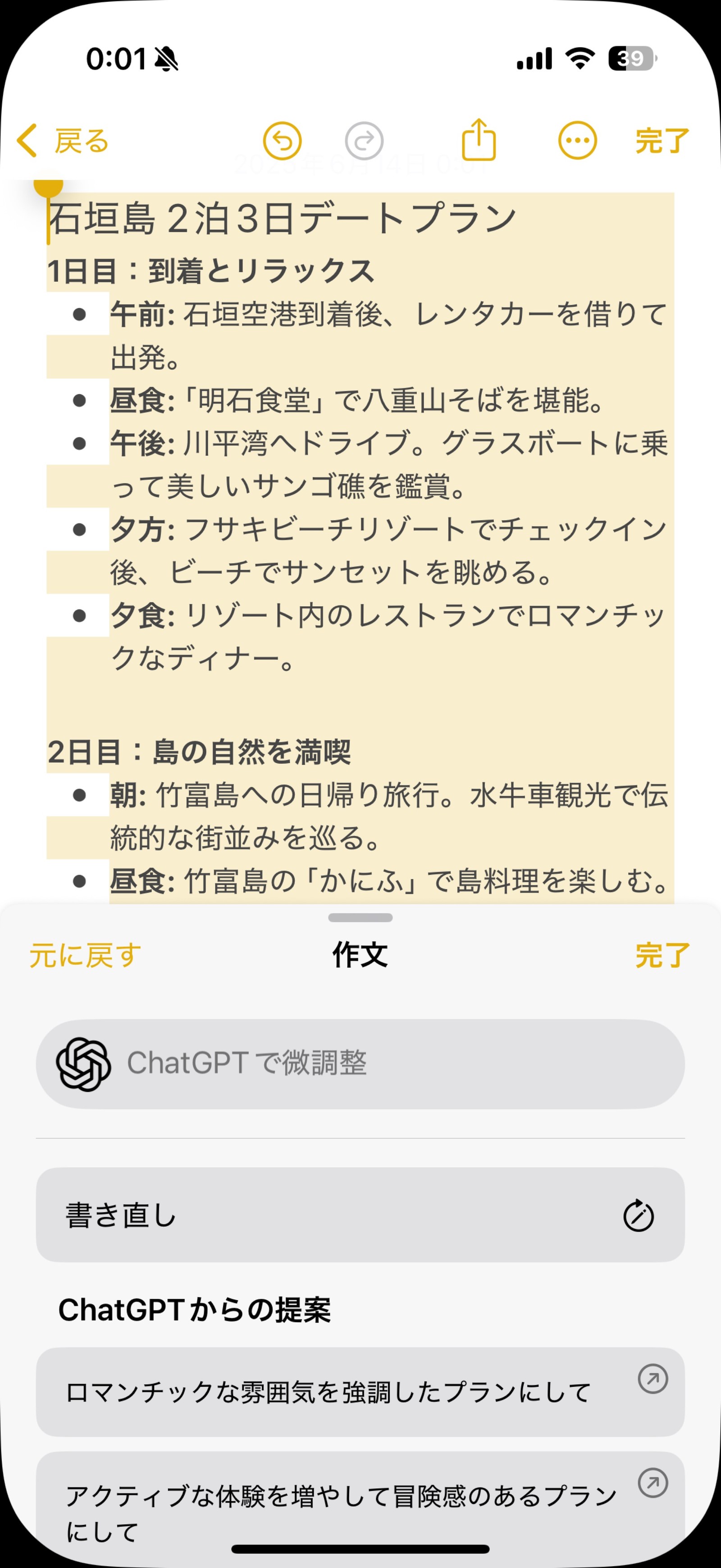Tap 完了 in the note toolbar
Image resolution: width=721 pixels, height=1568 pixels.
[662, 141]
